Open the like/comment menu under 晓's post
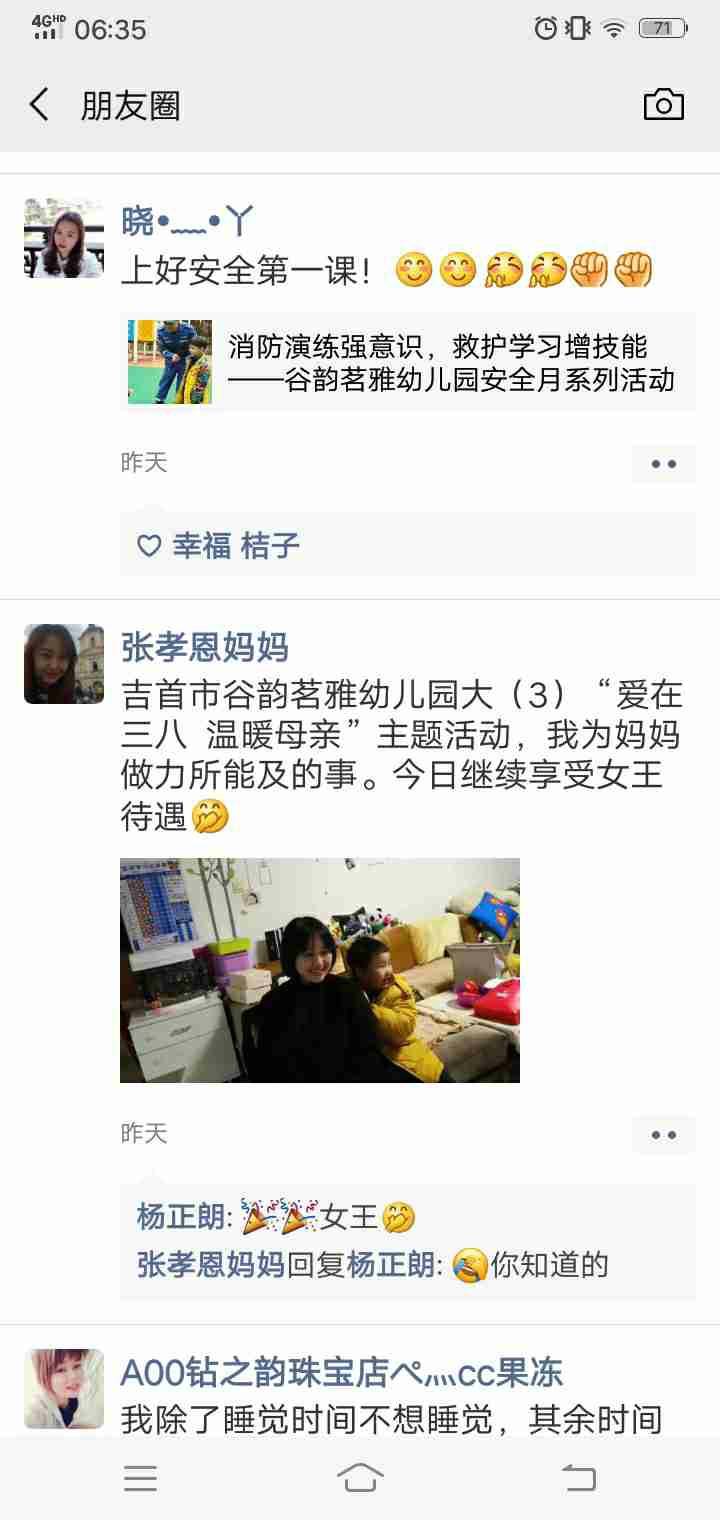Viewport: 720px width, 1520px height. tap(663, 464)
